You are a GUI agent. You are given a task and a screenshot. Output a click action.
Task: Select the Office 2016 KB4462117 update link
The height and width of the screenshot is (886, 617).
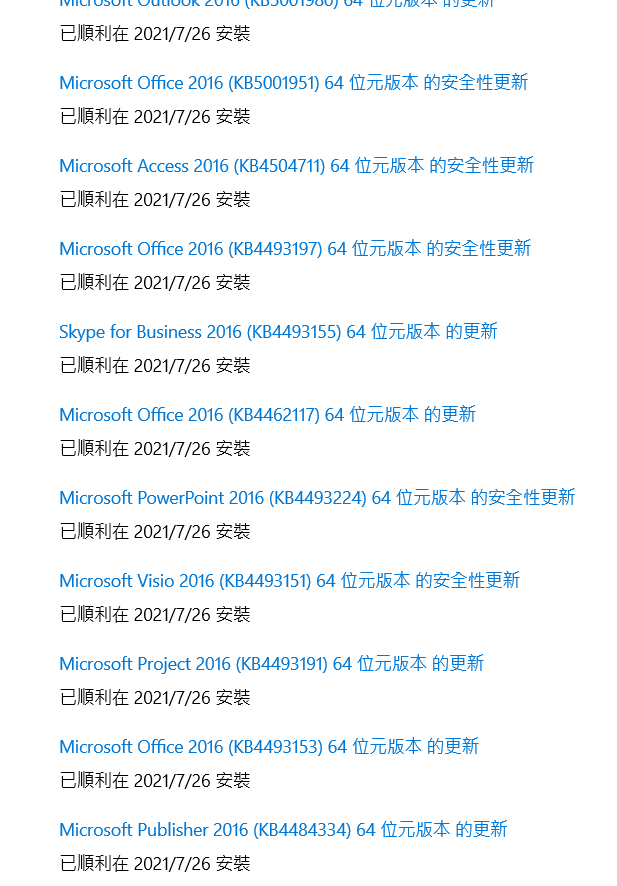point(267,415)
